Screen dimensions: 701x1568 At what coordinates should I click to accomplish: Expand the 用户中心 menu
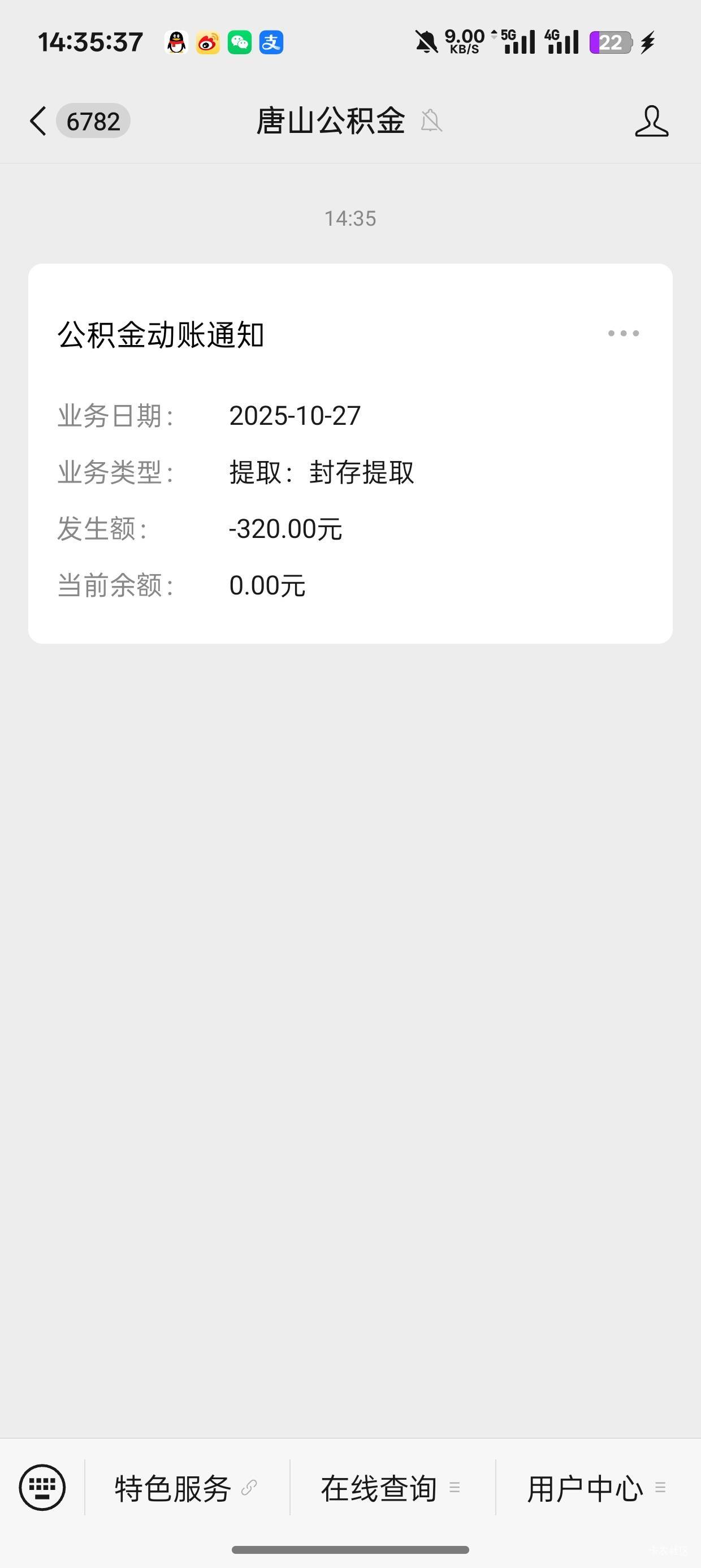tap(596, 1488)
